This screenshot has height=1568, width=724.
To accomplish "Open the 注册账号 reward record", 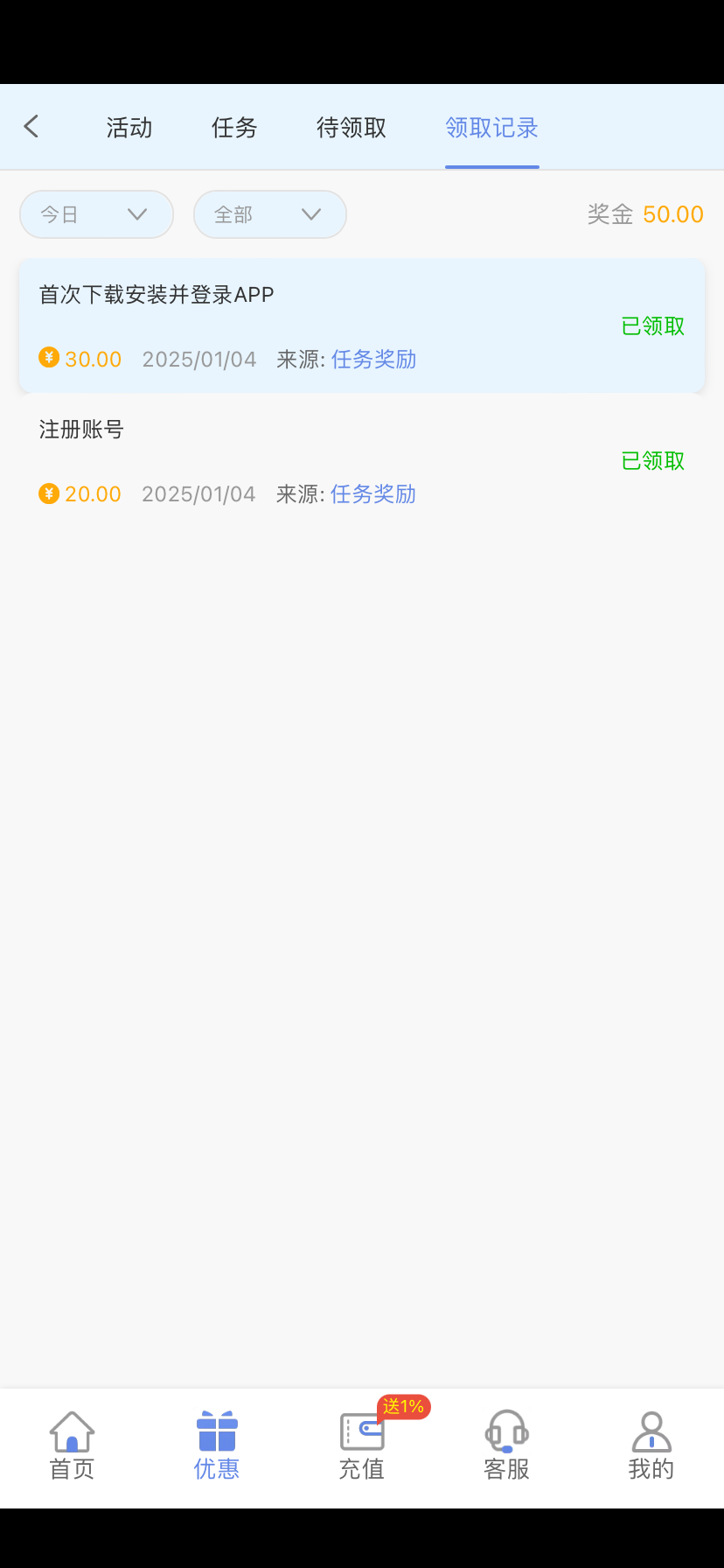I will pos(362,461).
